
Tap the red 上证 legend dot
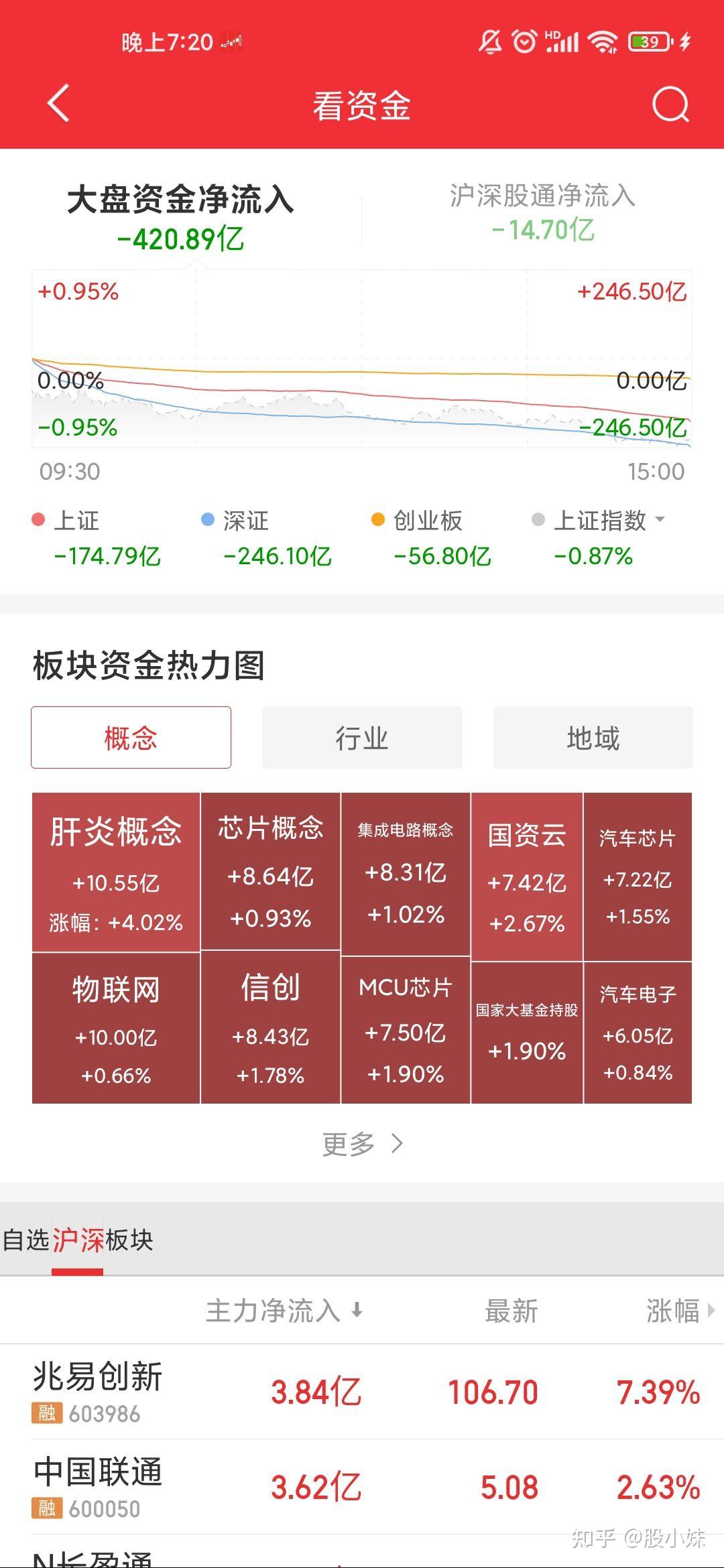coord(38,520)
